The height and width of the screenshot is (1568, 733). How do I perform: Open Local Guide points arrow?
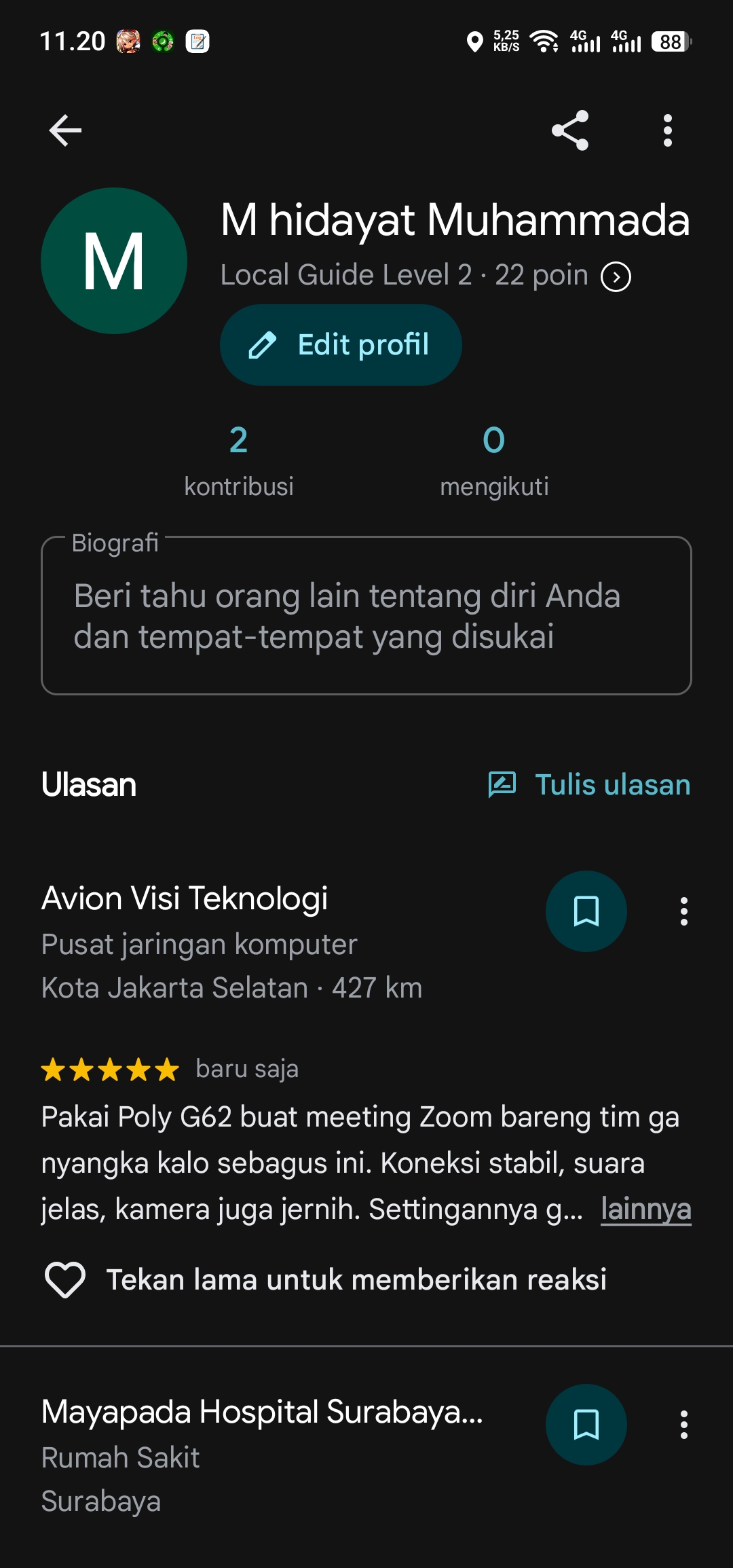pos(616,277)
